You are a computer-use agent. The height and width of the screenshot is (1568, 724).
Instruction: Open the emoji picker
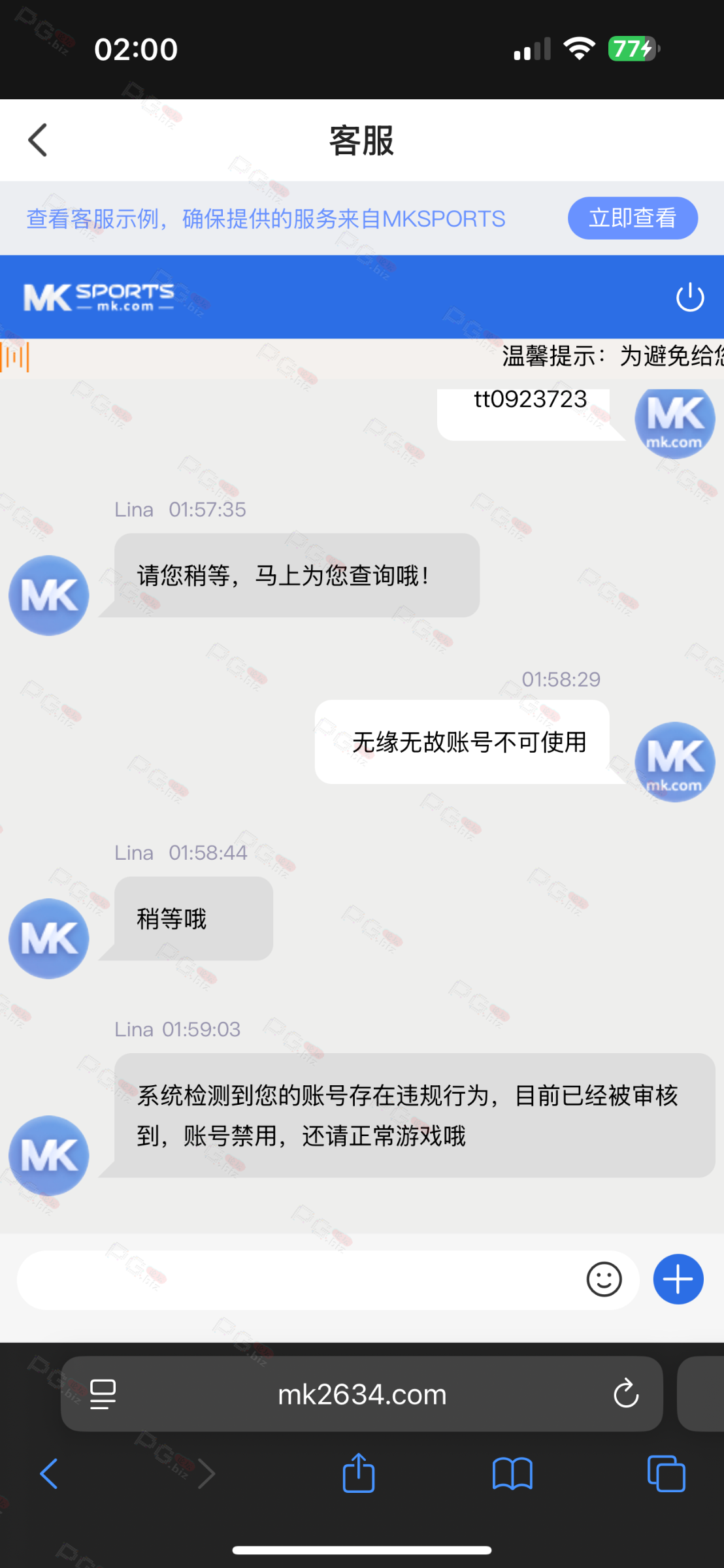click(x=604, y=1279)
